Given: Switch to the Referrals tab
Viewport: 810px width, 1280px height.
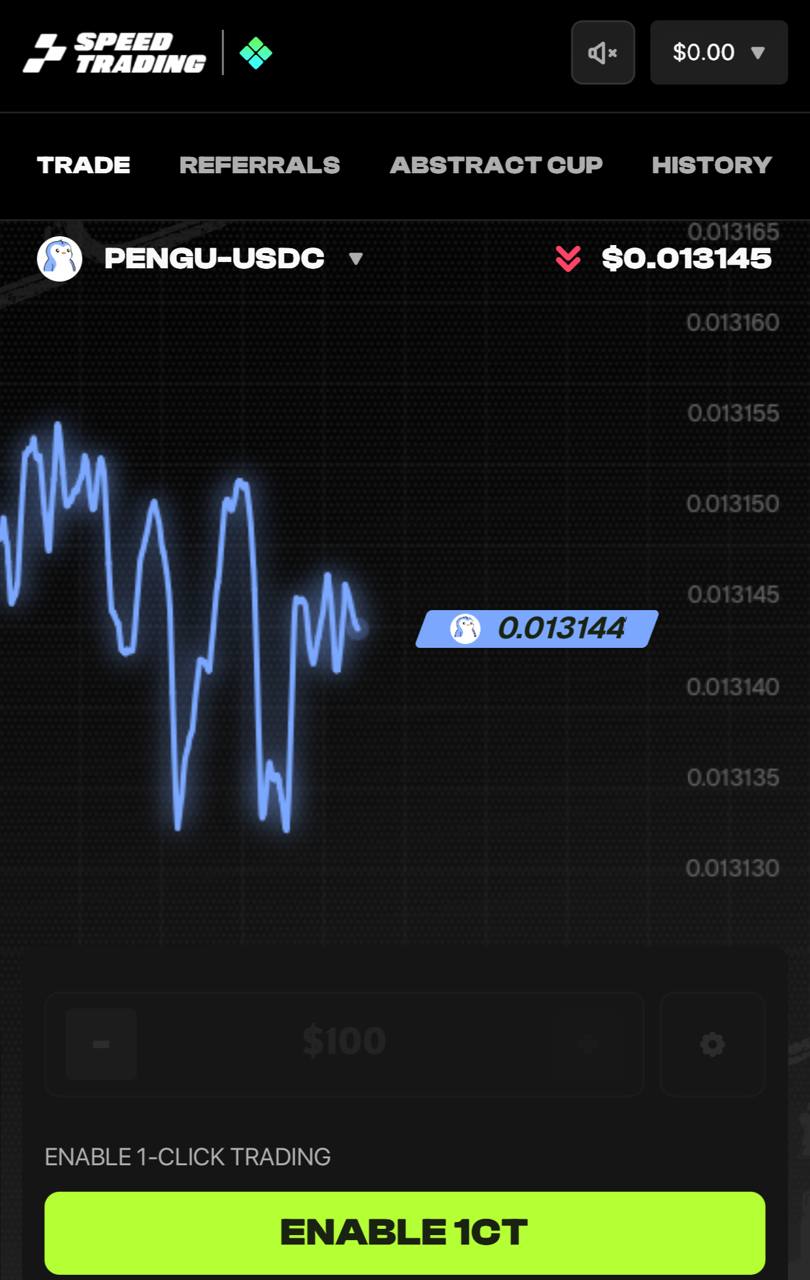Looking at the screenshot, I should click(x=259, y=165).
